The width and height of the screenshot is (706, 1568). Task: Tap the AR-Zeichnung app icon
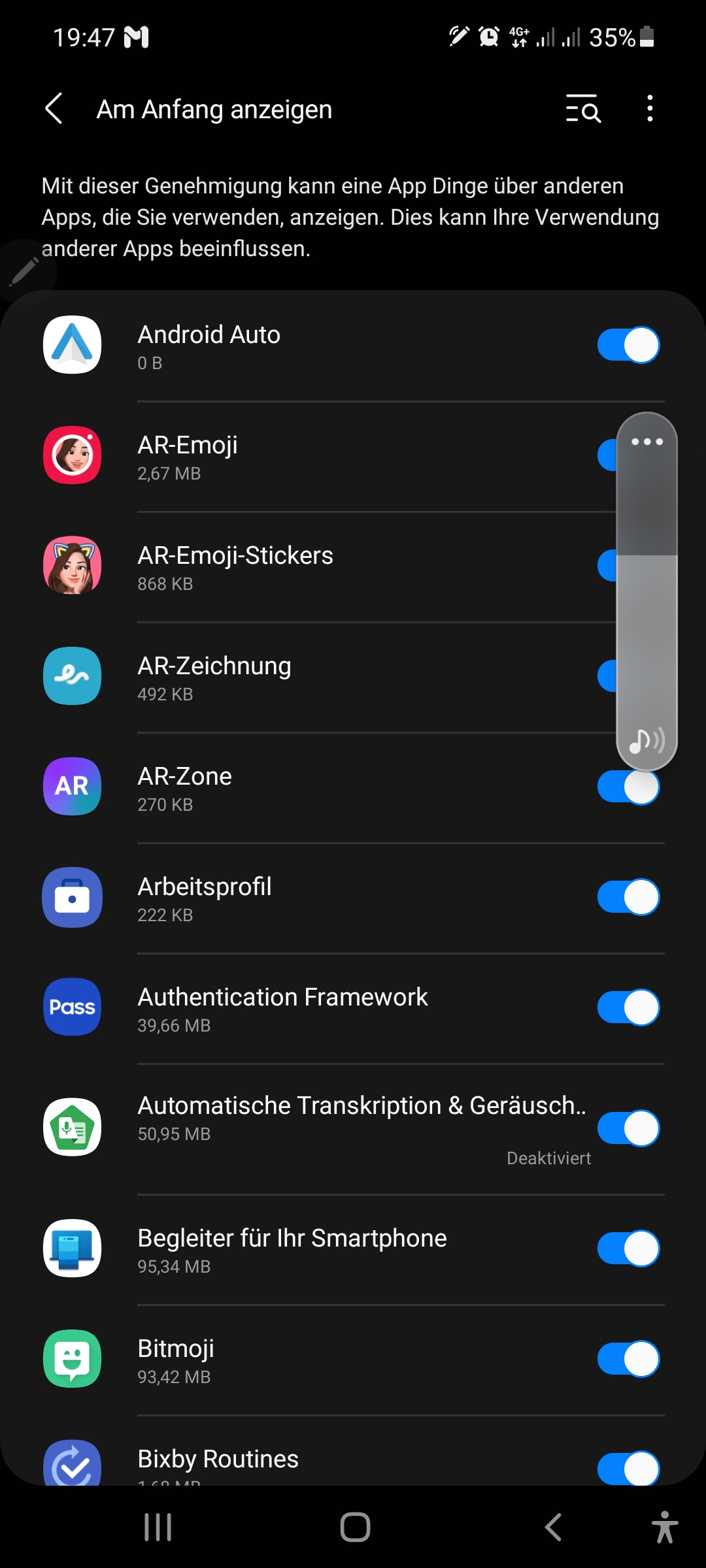coord(72,676)
